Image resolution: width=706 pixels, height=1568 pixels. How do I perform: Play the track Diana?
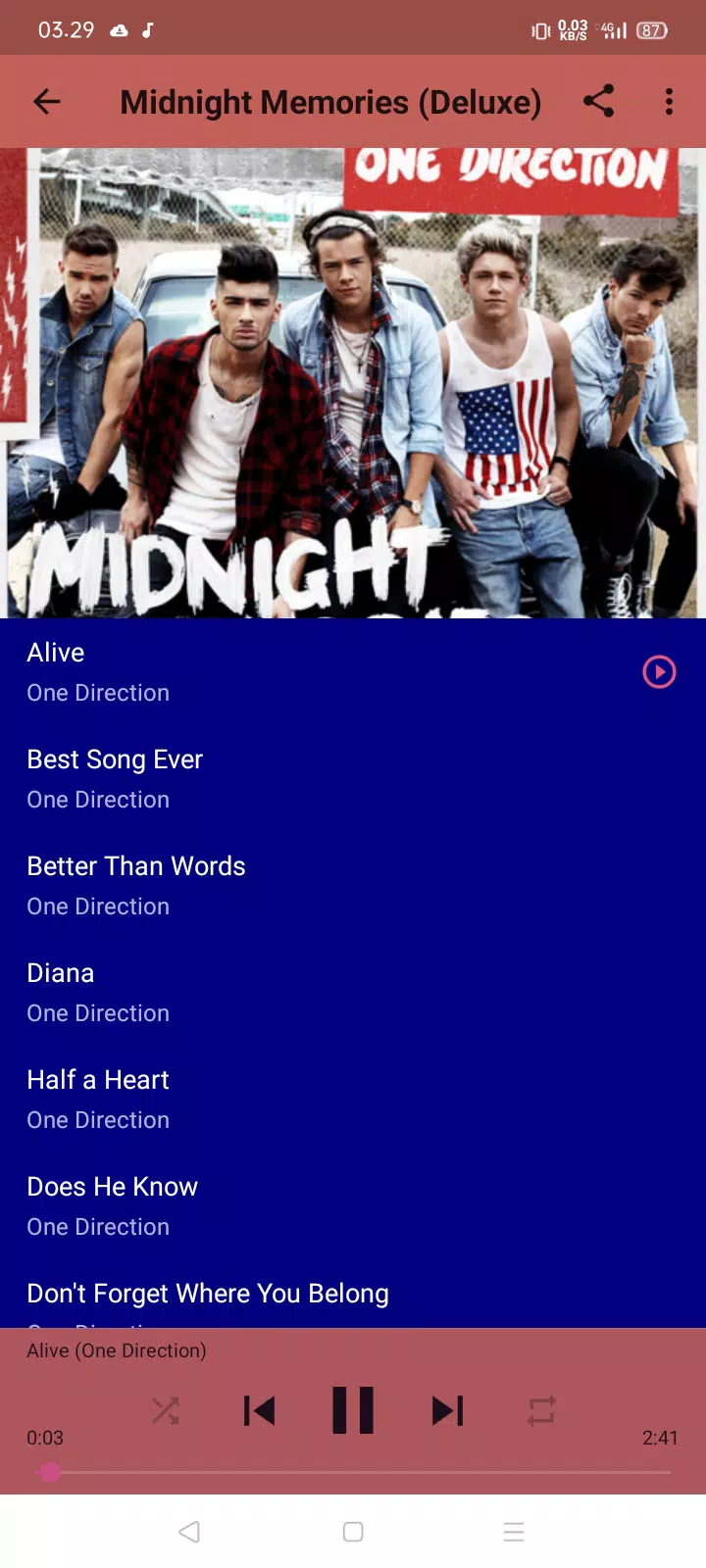61,973
